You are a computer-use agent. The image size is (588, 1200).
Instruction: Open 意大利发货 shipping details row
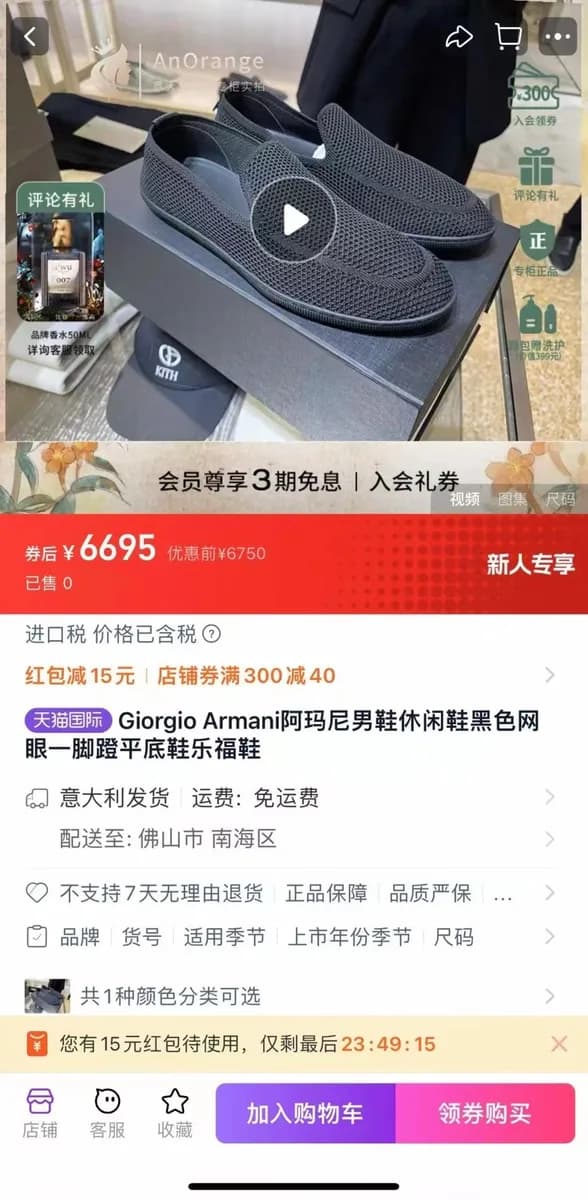(x=294, y=798)
